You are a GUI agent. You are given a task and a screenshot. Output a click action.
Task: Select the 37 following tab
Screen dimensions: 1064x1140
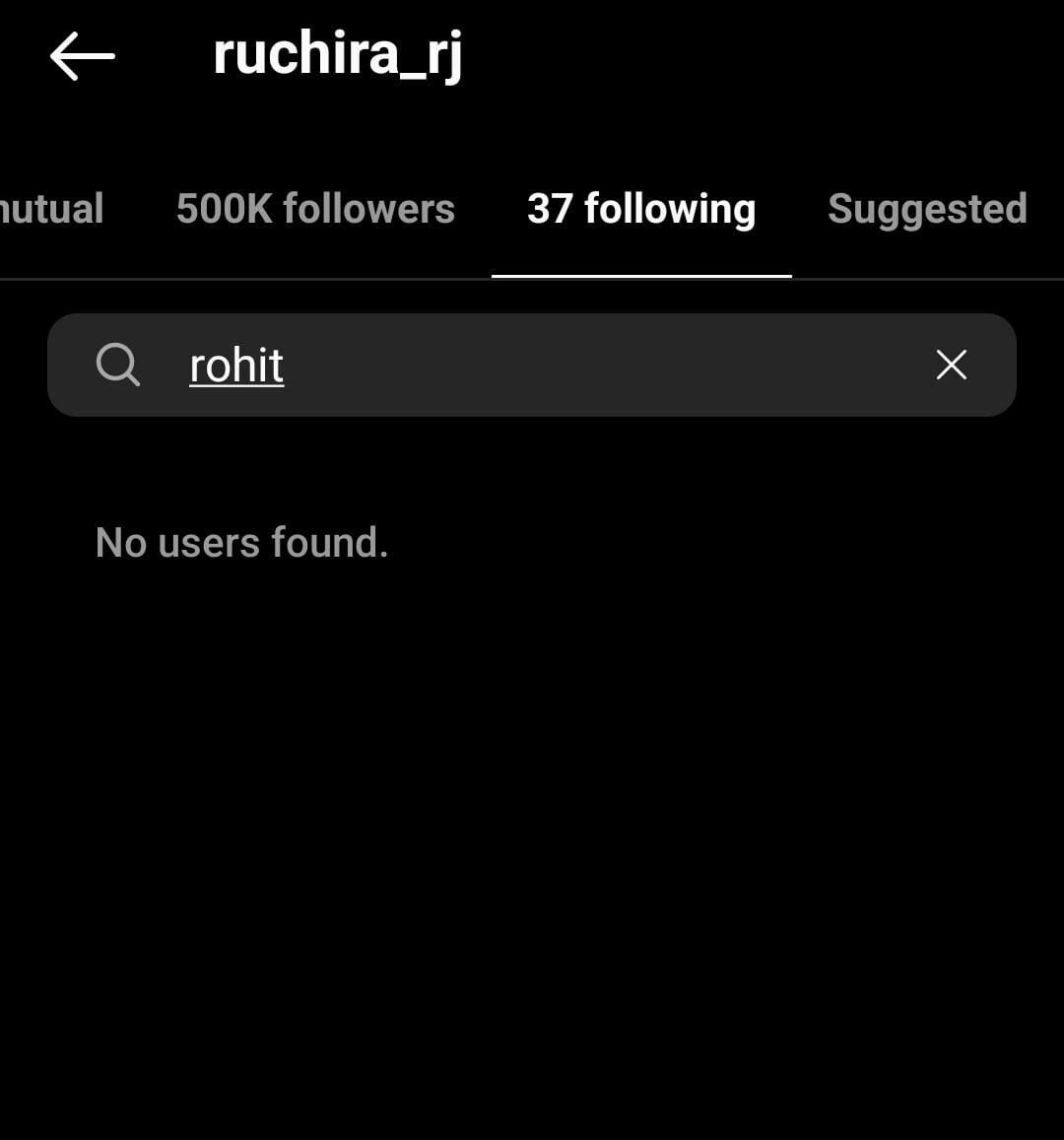coord(641,209)
